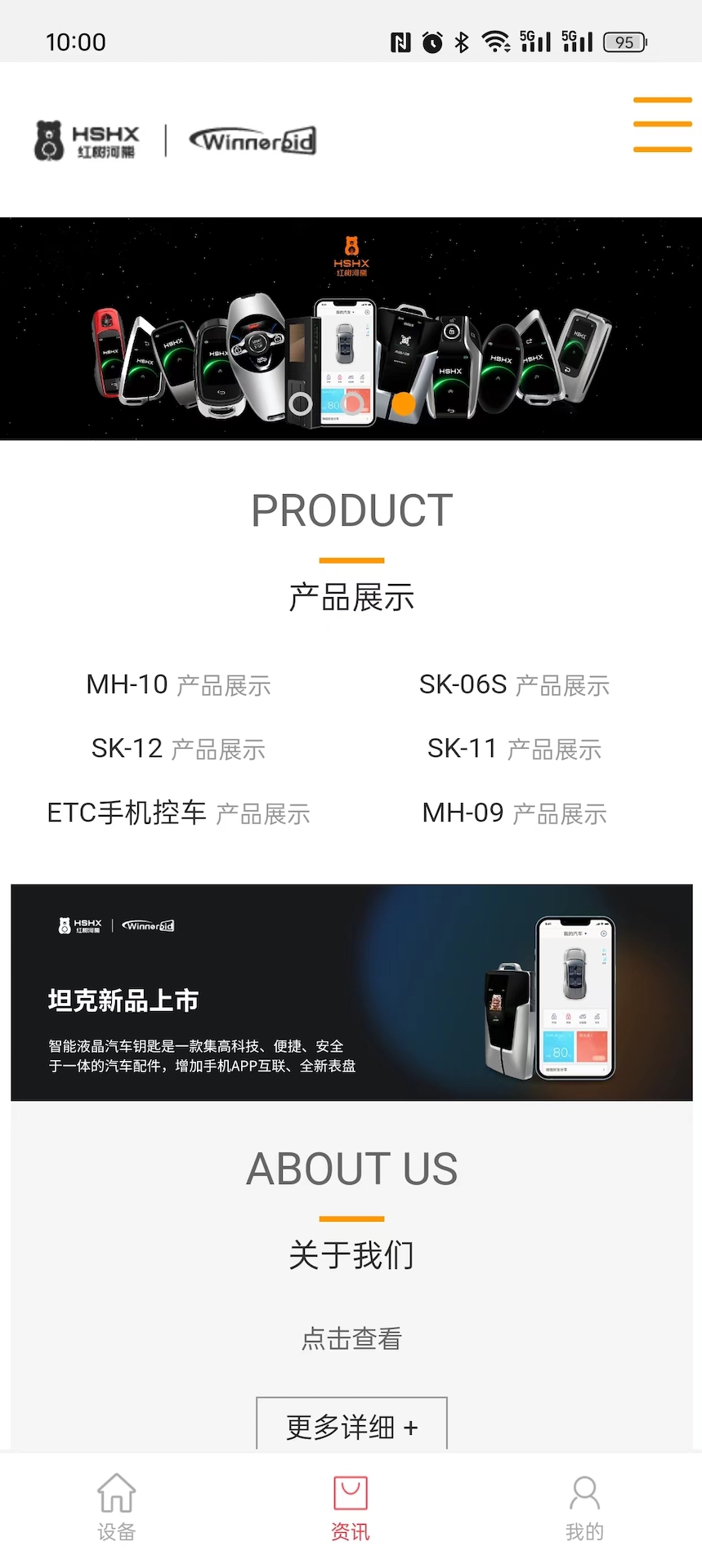This screenshot has height=1568, width=702.
Task: Open the ETC手机控车 产品展示 entry
Action: point(178,813)
